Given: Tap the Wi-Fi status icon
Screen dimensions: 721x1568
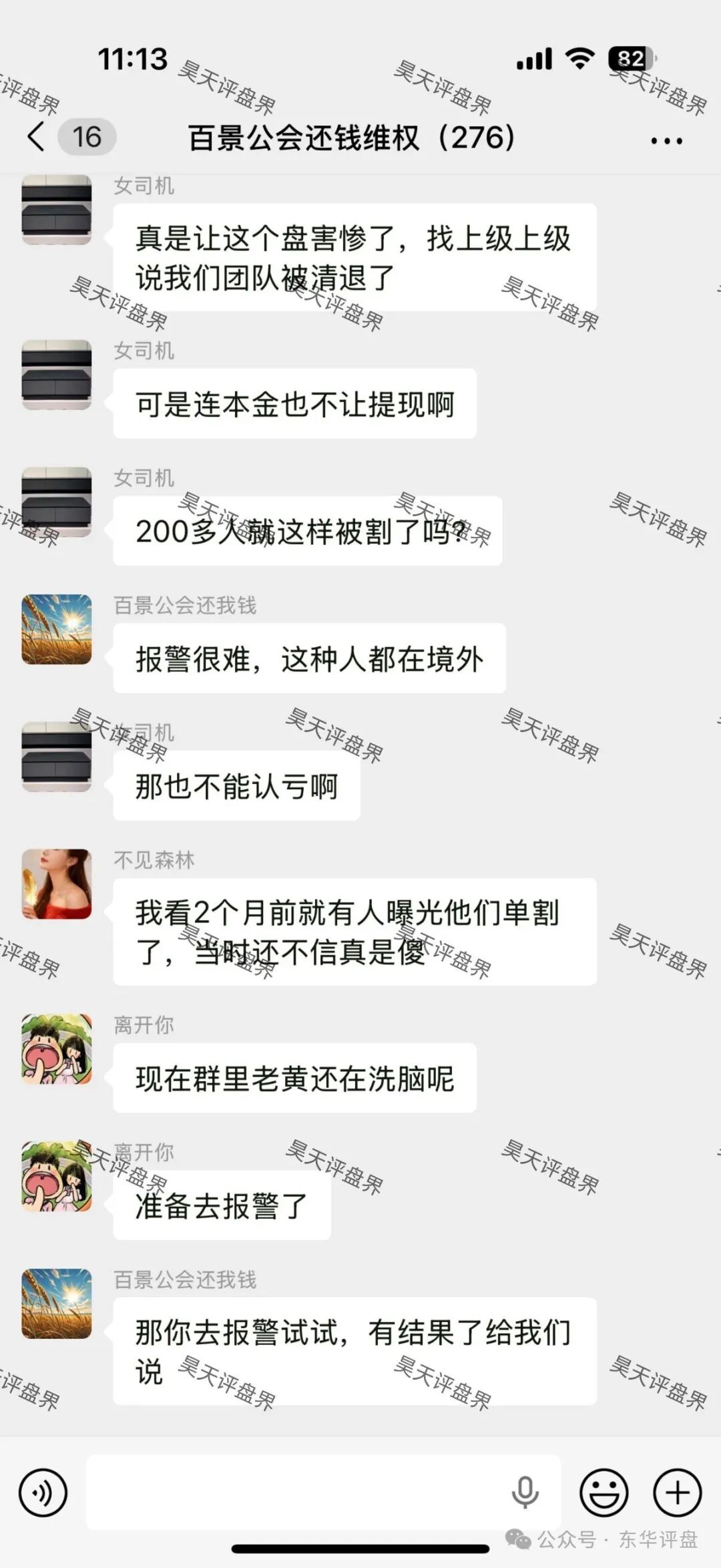Looking at the screenshot, I should click(581, 59).
